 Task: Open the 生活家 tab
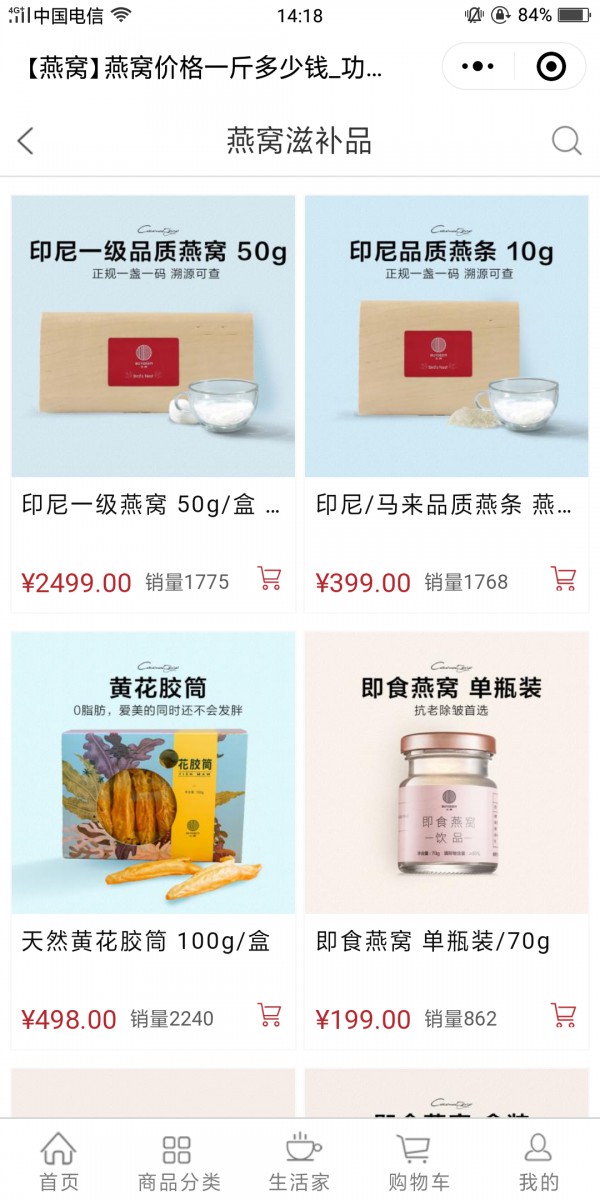click(x=298, y=1160)
